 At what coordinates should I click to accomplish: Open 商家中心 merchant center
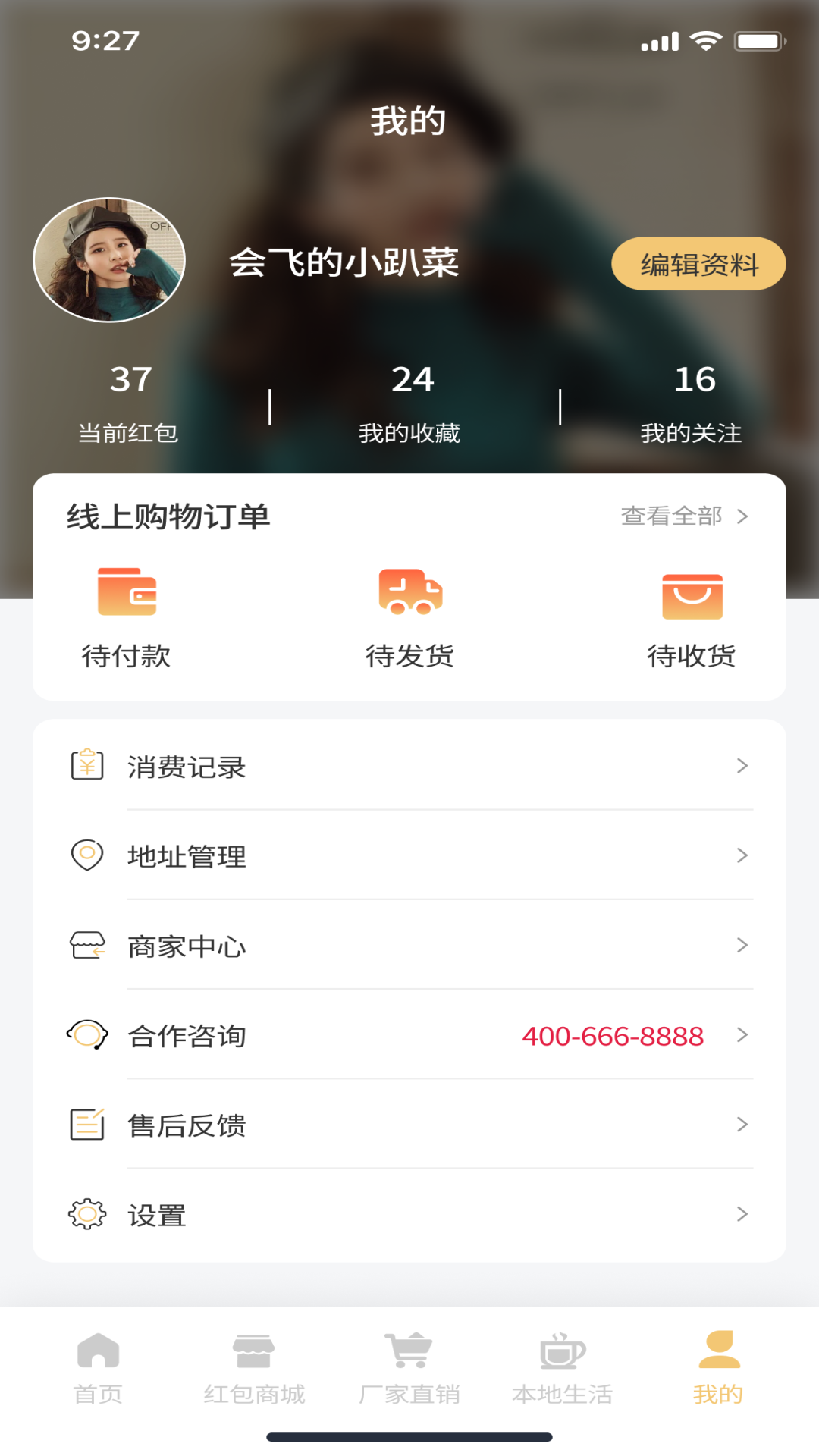tap(409, 946)
